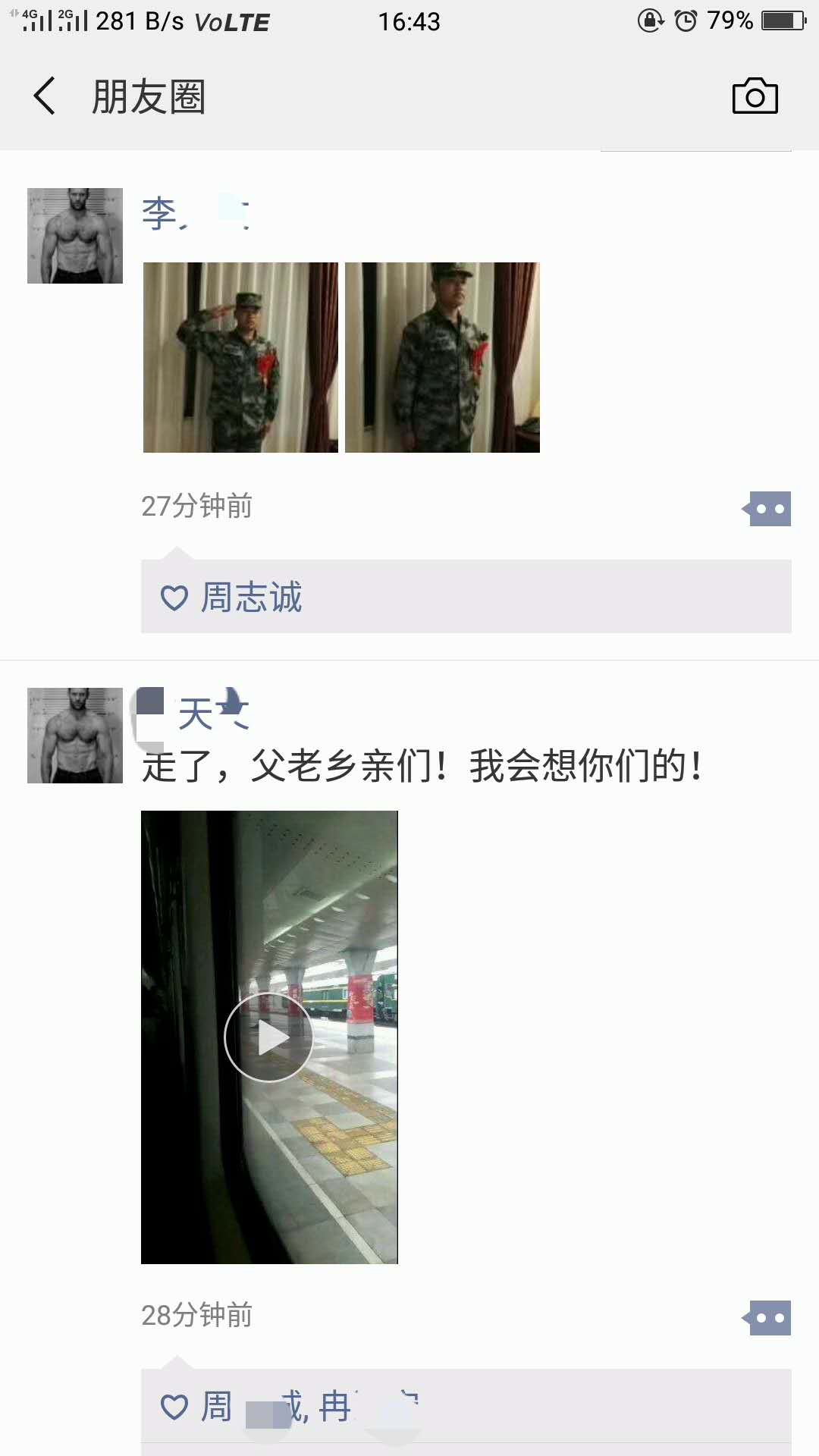
Task: Open the camera to post a moment
Action: pos(755,96)
